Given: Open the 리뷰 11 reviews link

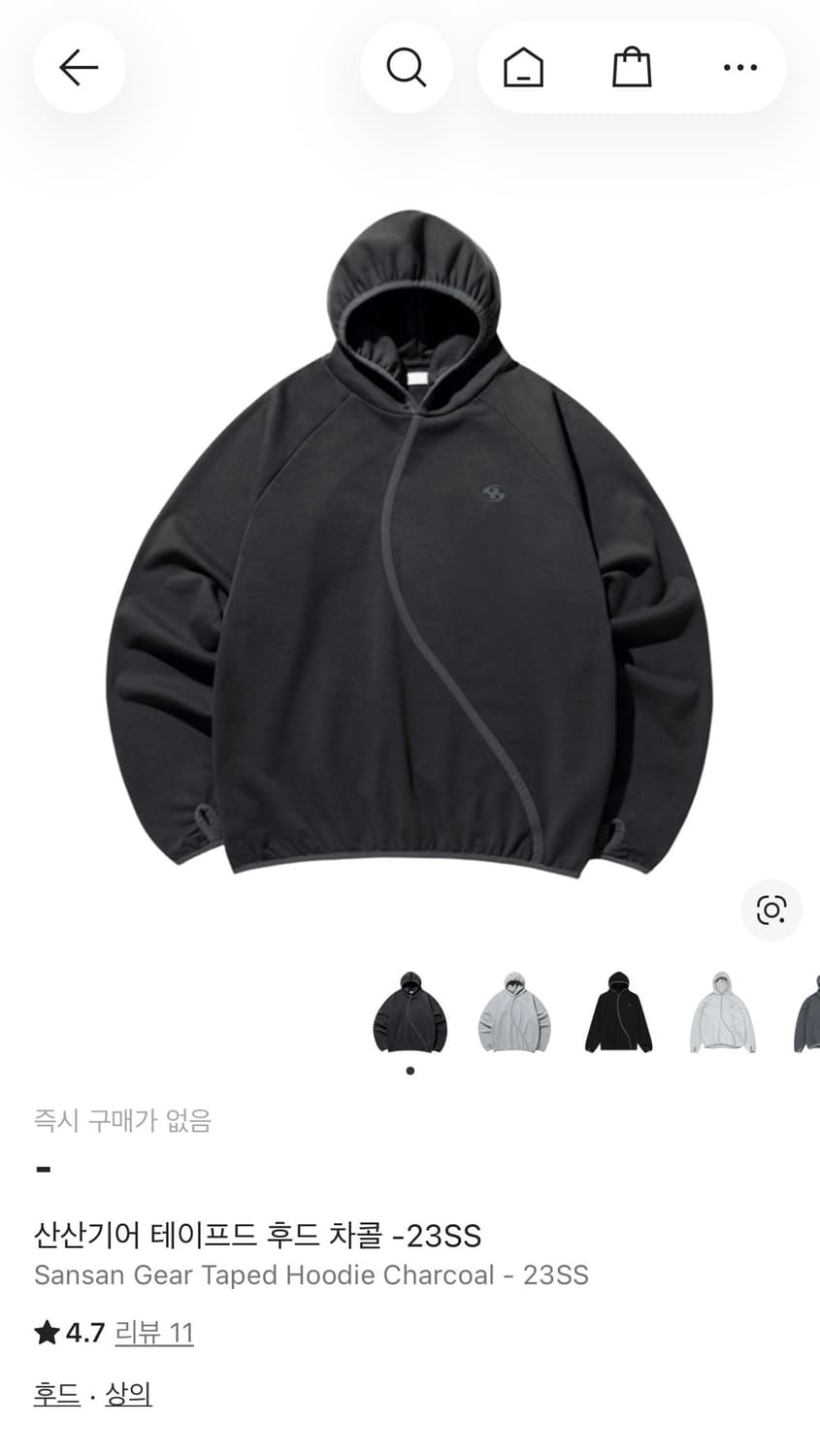Looking at the screenshot, I should pos(153,1333).
